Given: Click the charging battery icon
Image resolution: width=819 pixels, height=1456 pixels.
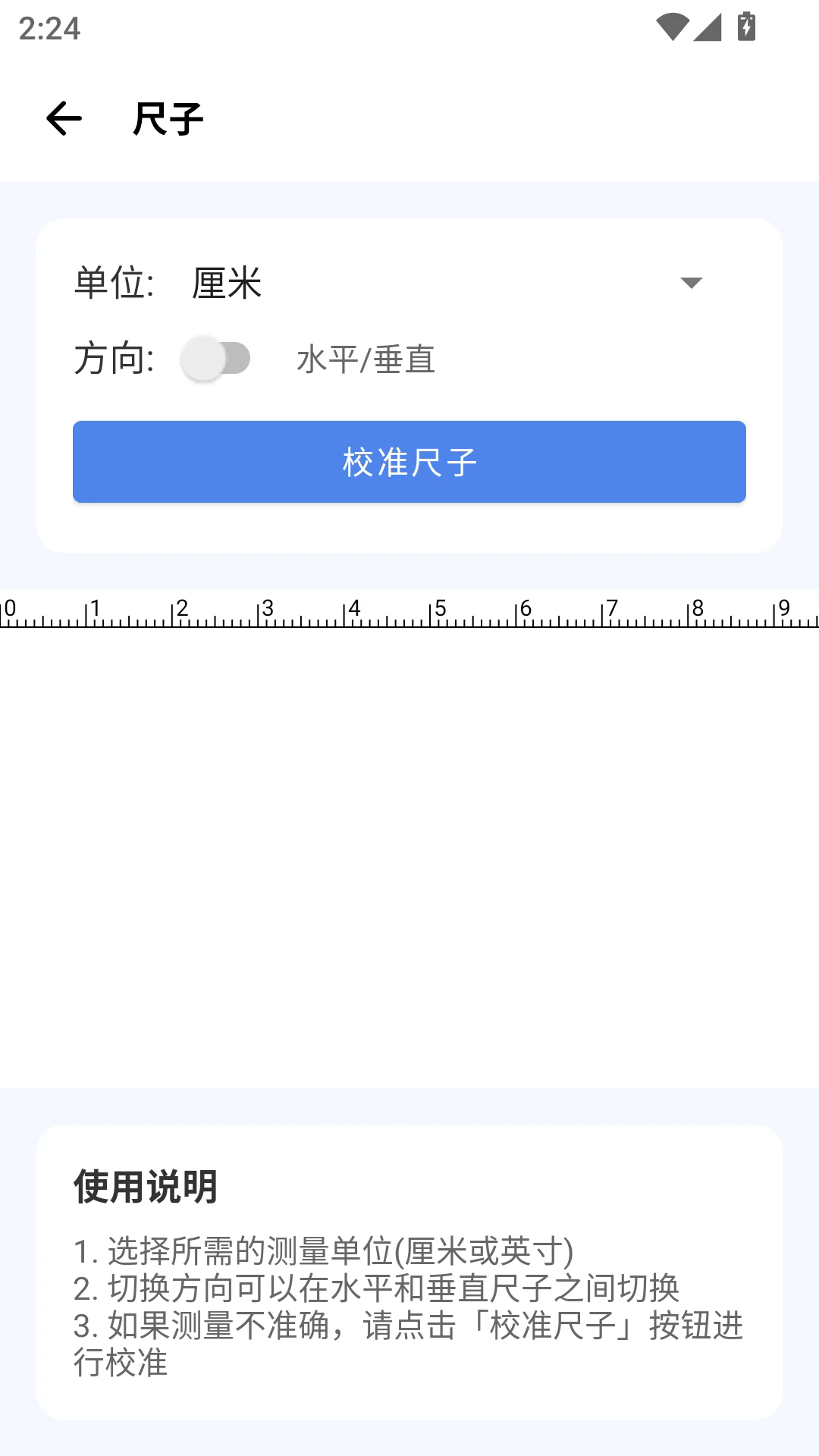Looking at the screenshot, I should click(747, 25).
